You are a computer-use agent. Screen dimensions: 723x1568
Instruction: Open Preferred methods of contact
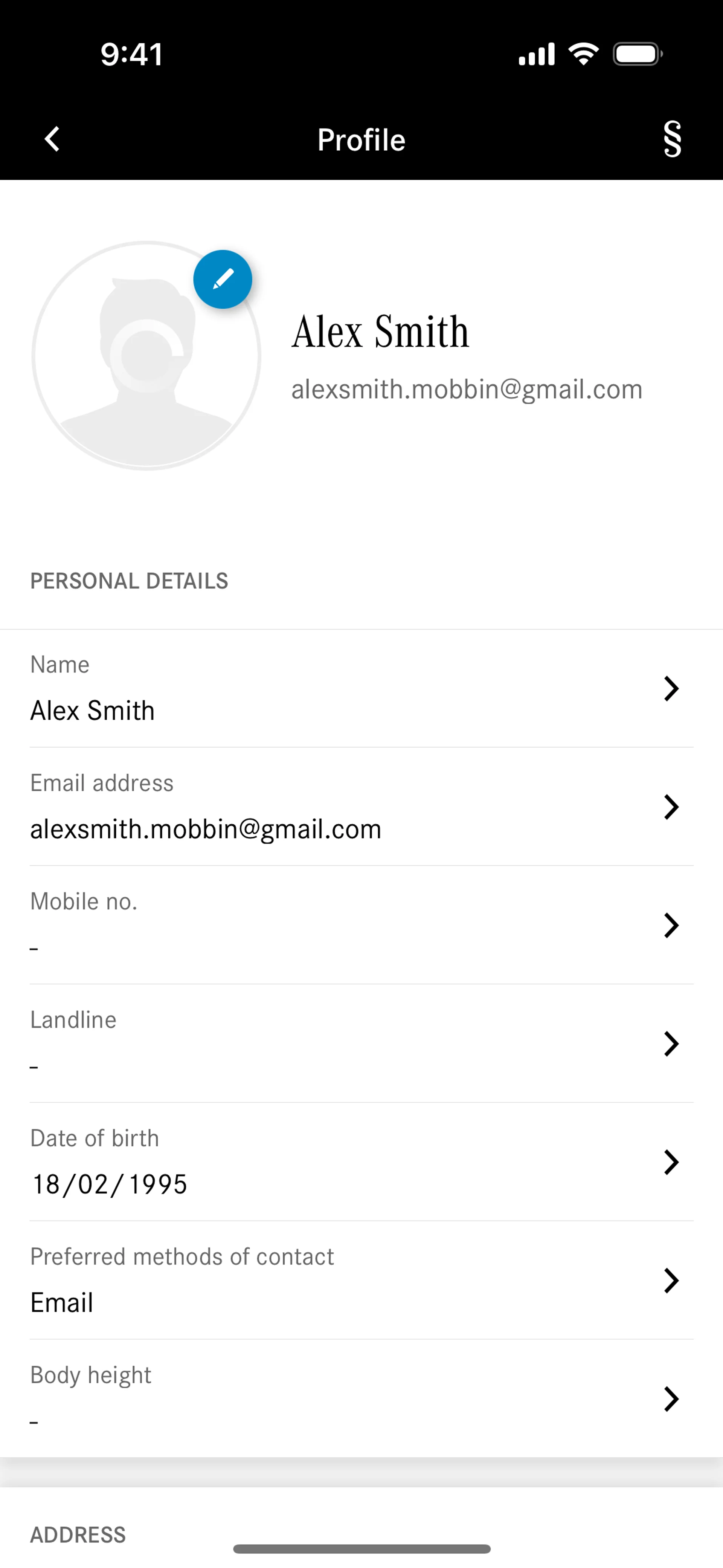[361, 1280]
